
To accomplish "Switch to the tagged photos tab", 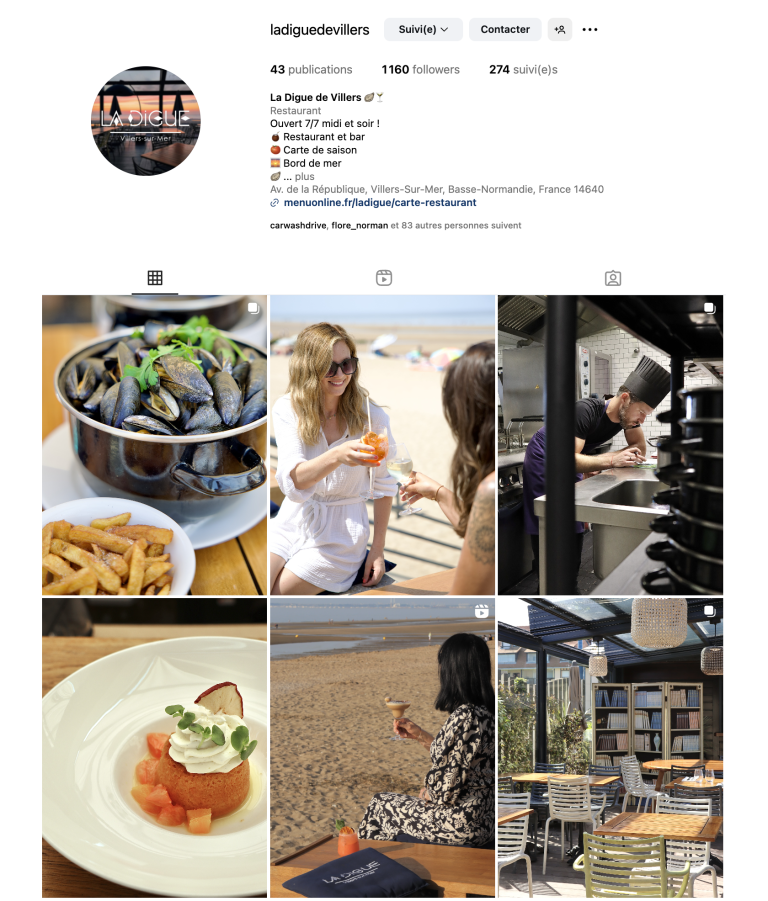I will pyautogui.click(x=613, y=278).
